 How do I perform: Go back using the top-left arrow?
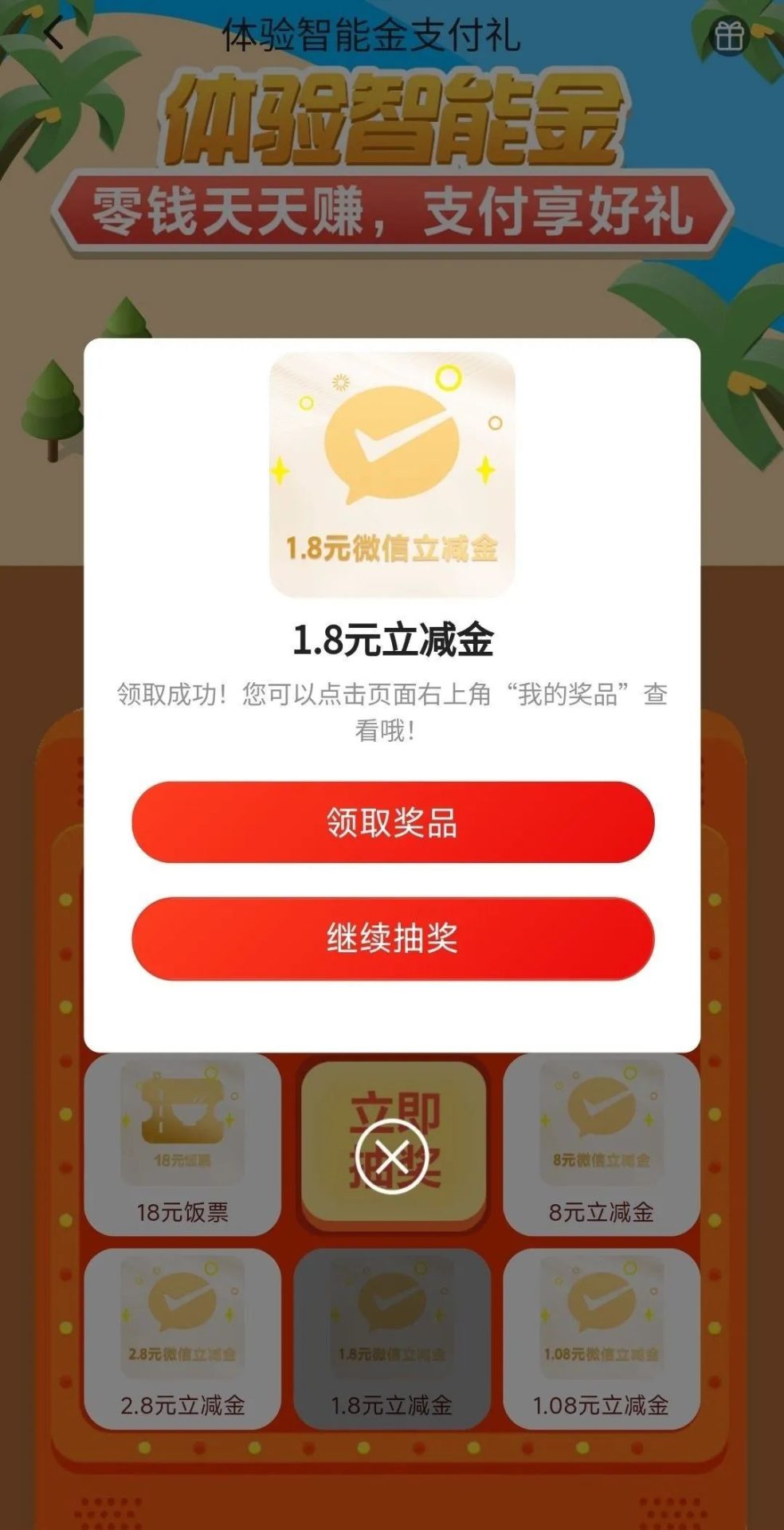click(x=53, y=33)
